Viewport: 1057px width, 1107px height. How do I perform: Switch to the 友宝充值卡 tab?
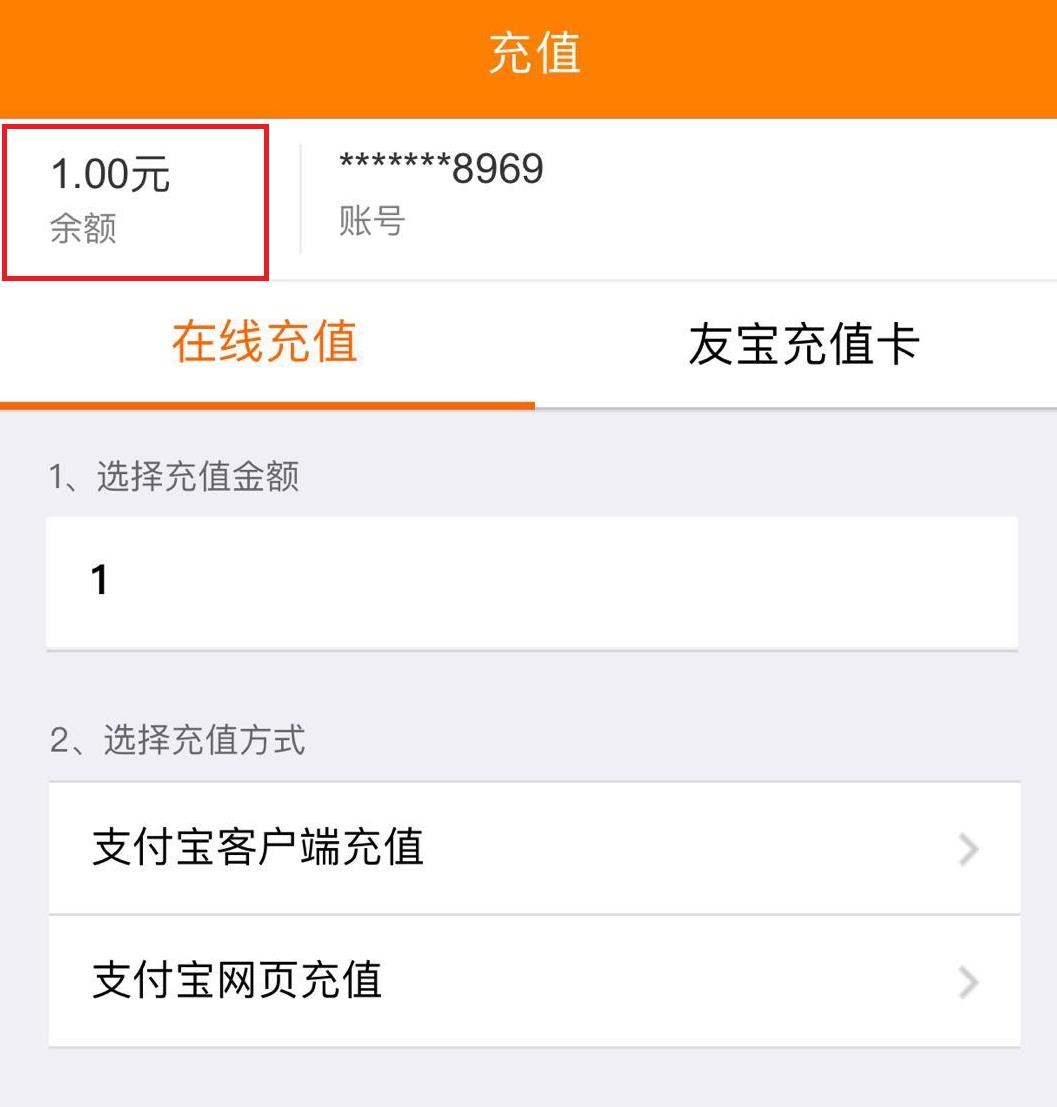tap(803, 345)
